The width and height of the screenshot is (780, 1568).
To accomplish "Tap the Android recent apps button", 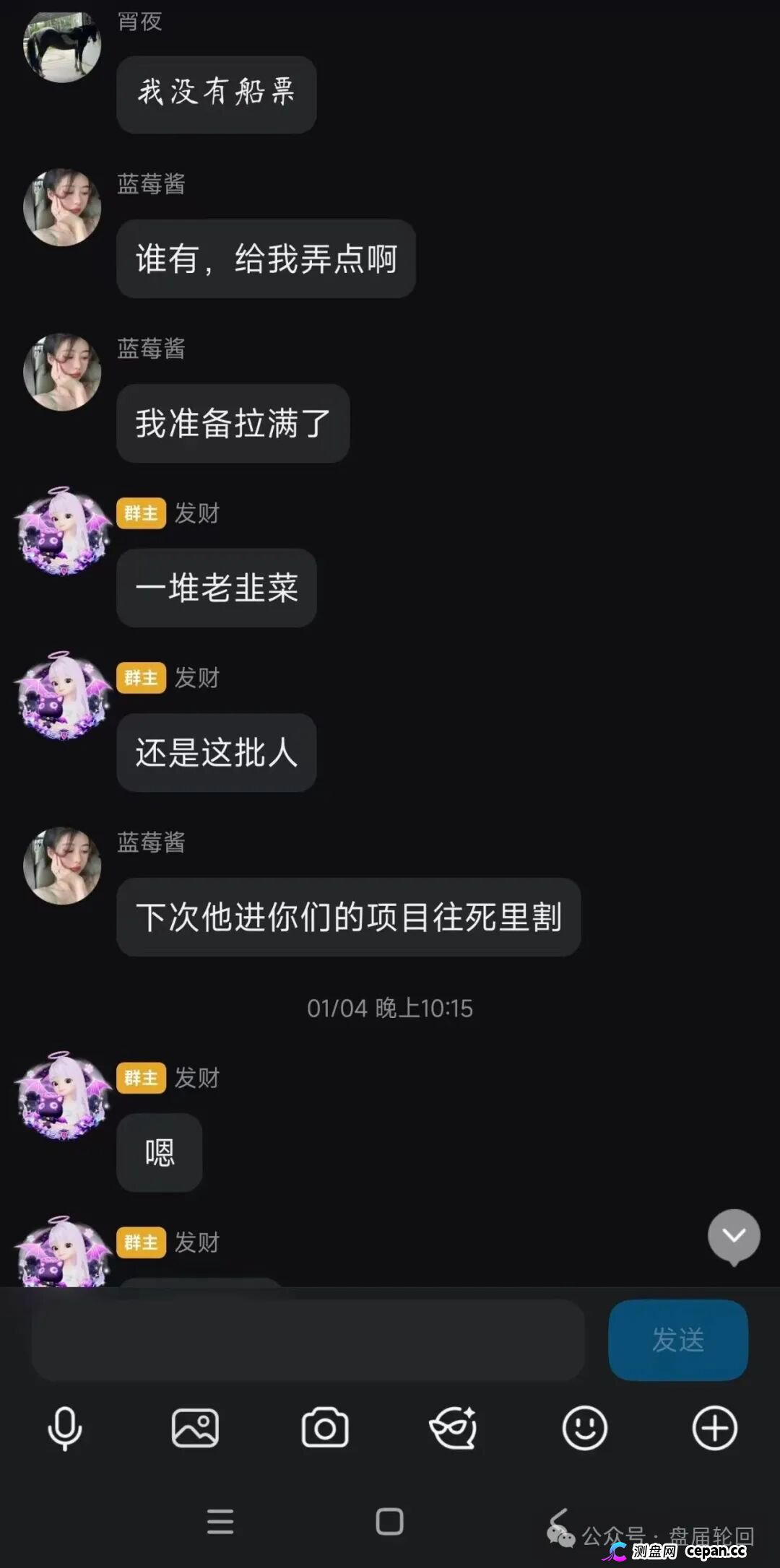I will pyautogui.click(x=389, y=1520).
